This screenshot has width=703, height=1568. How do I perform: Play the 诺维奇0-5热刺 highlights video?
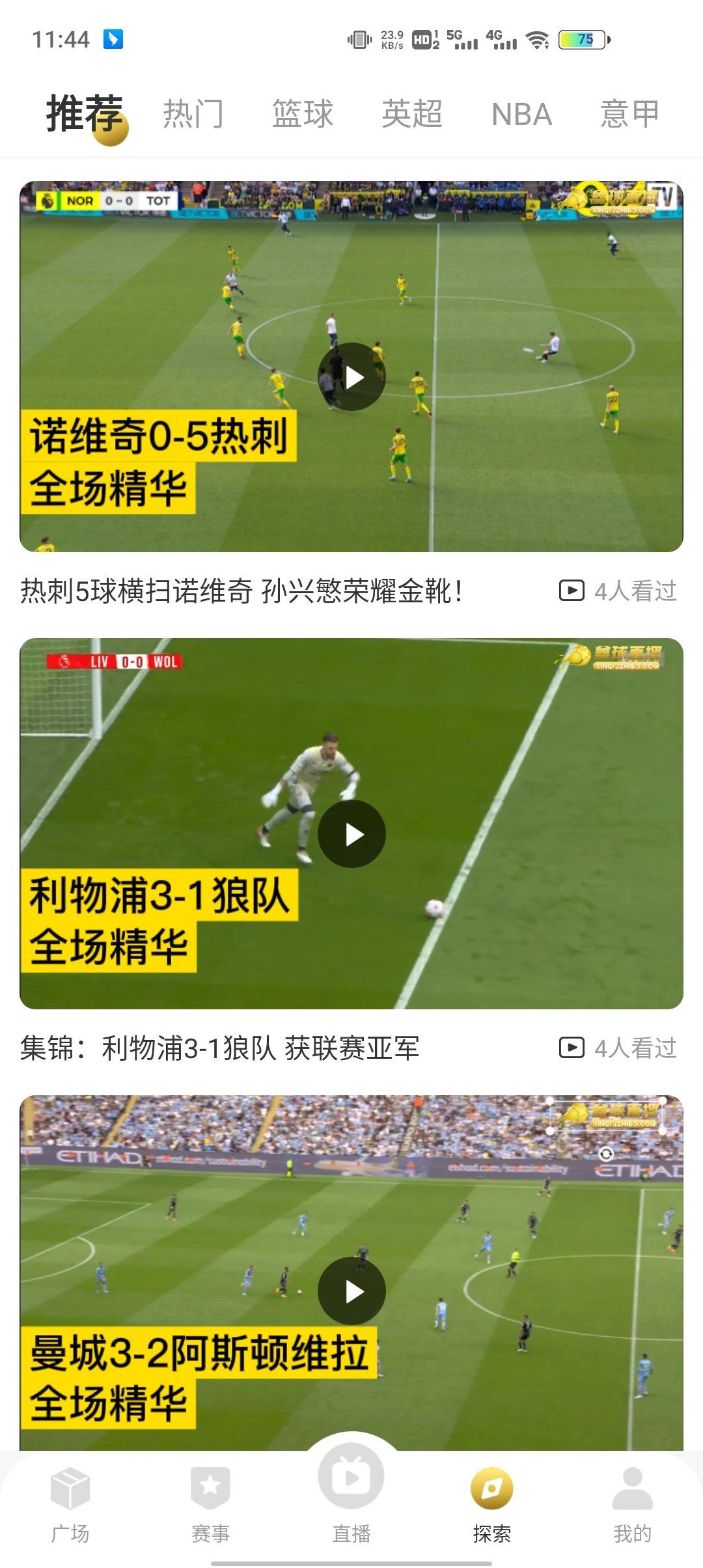[351, 377]
